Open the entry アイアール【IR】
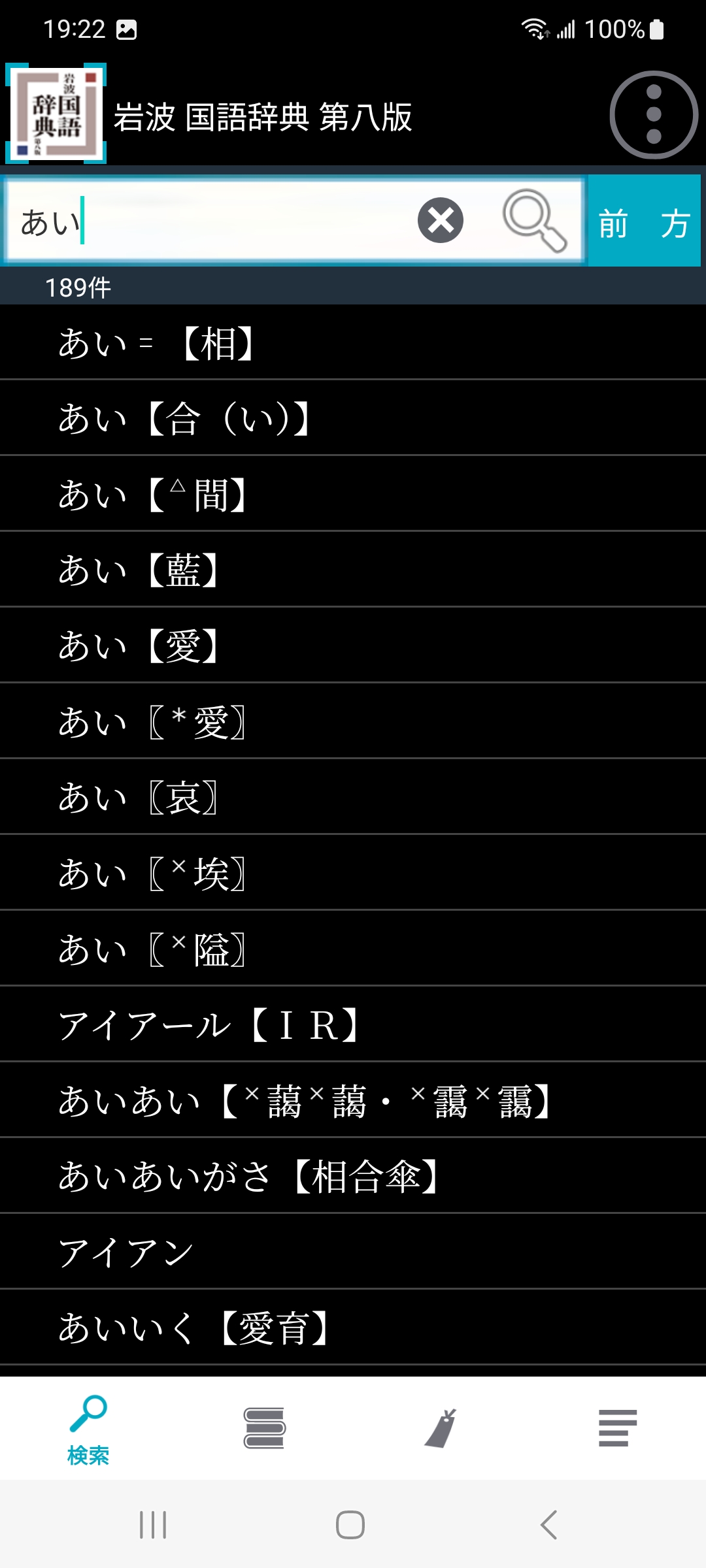Screen dimensions: 706x1568 pyautogui.click(x=353, y=1024)
